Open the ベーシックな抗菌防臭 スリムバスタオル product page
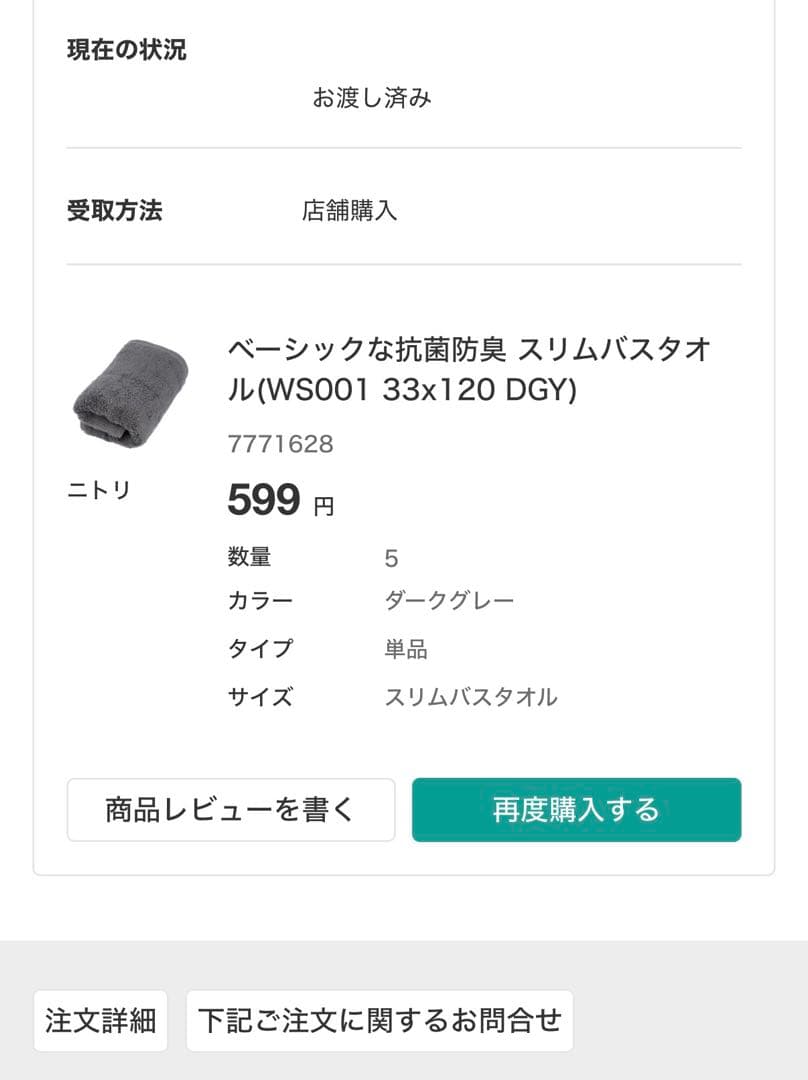Image resolution: width=808 pixels, height=1080 pixels. click(468, 370)
